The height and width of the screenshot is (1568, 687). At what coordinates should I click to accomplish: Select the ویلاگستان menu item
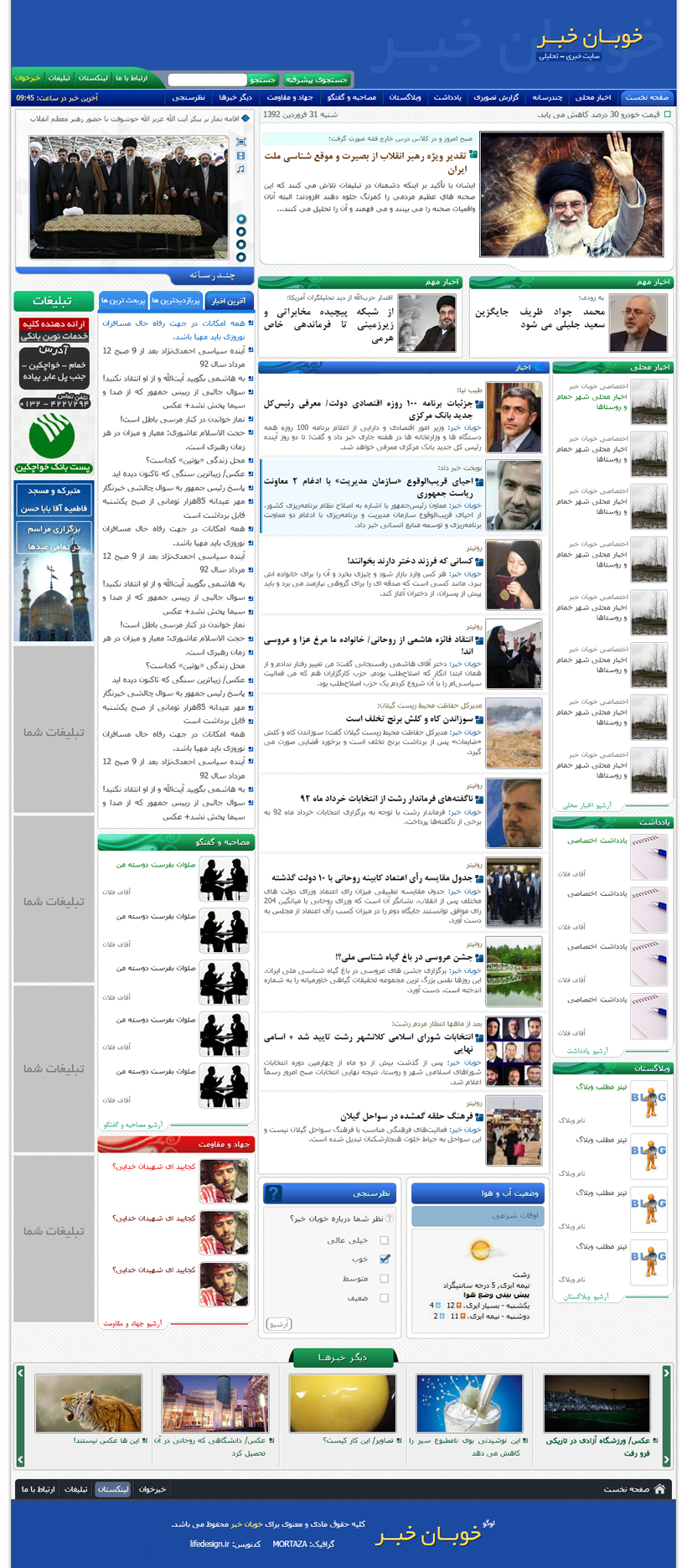coord(405,97)
